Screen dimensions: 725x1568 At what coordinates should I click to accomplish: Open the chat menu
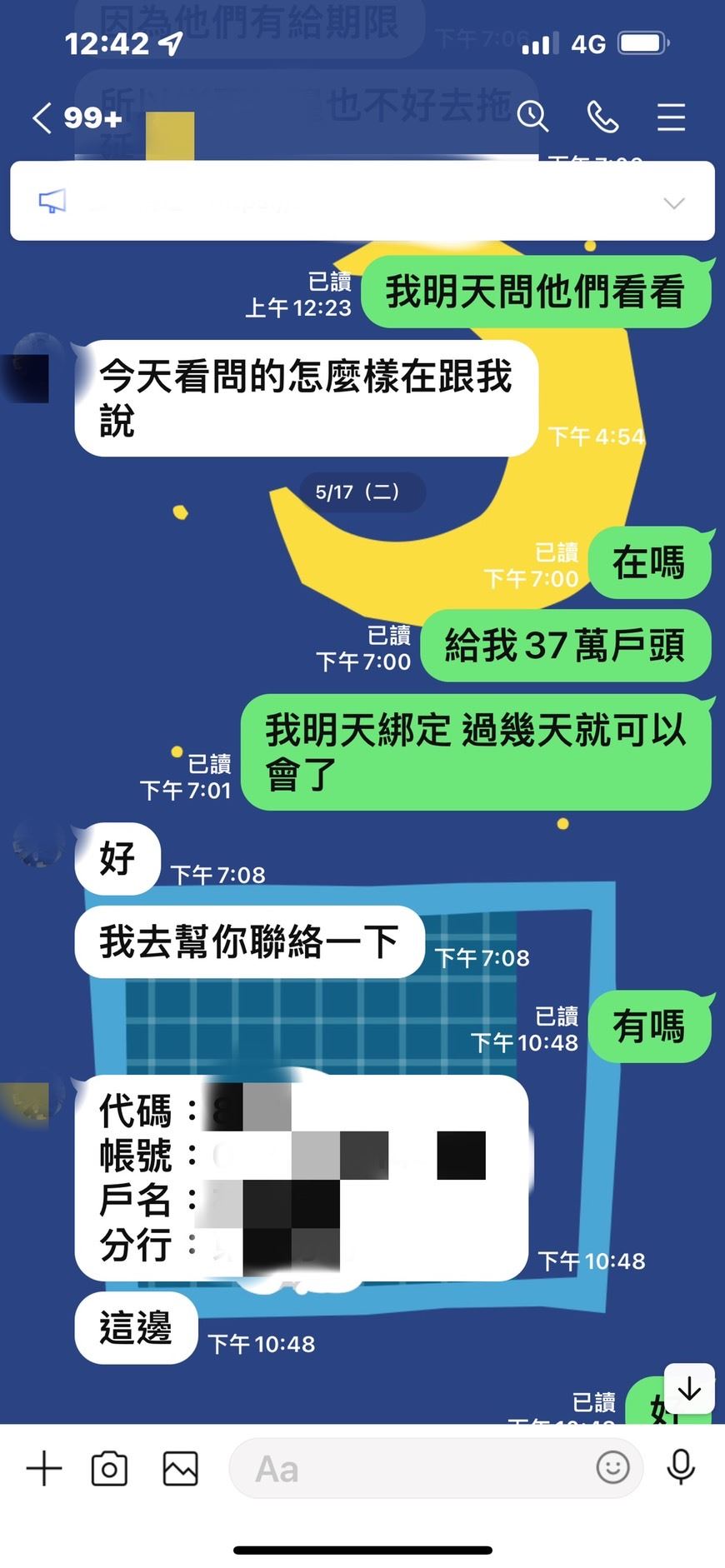tap(671, 117)
